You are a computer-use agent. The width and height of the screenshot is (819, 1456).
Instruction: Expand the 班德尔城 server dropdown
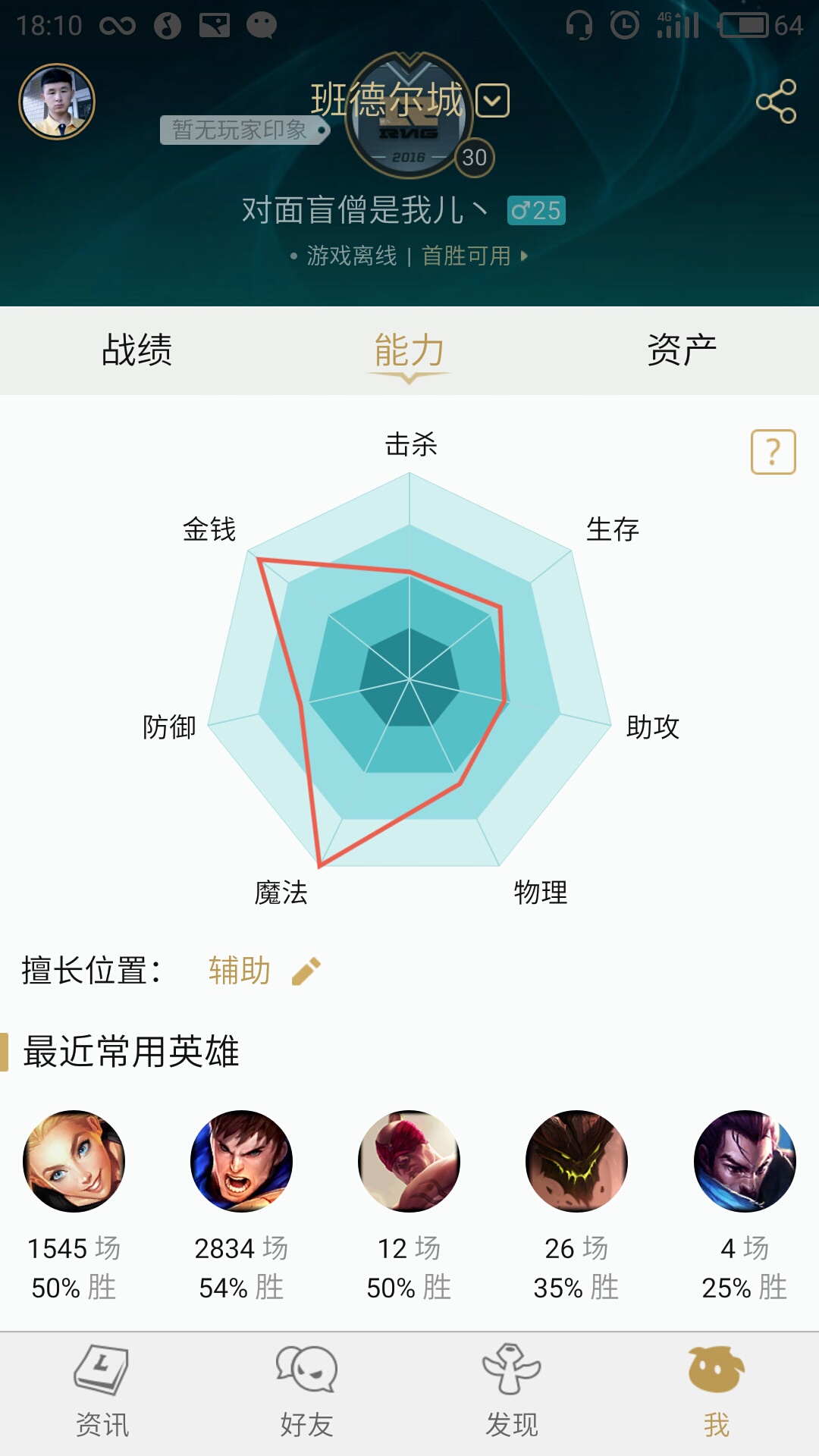pos(494,99)
